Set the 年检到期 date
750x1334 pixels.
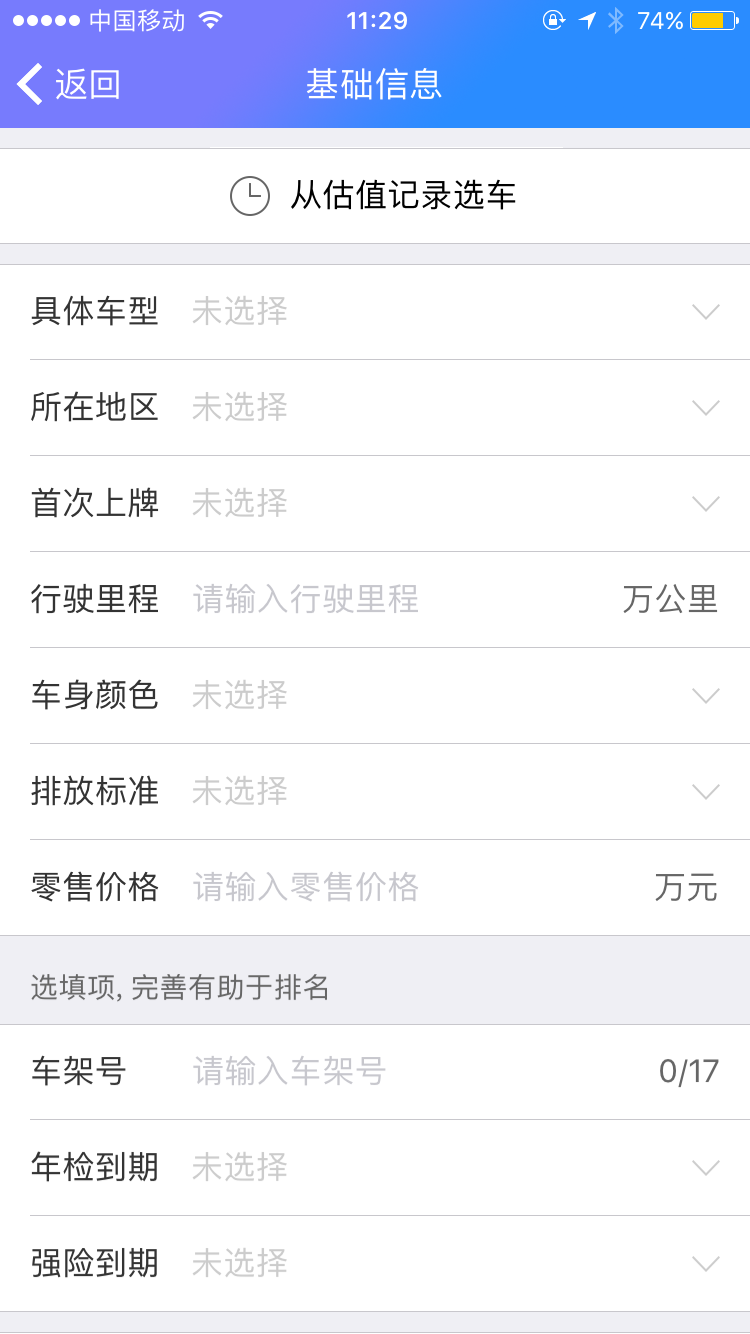[375, 1168]
